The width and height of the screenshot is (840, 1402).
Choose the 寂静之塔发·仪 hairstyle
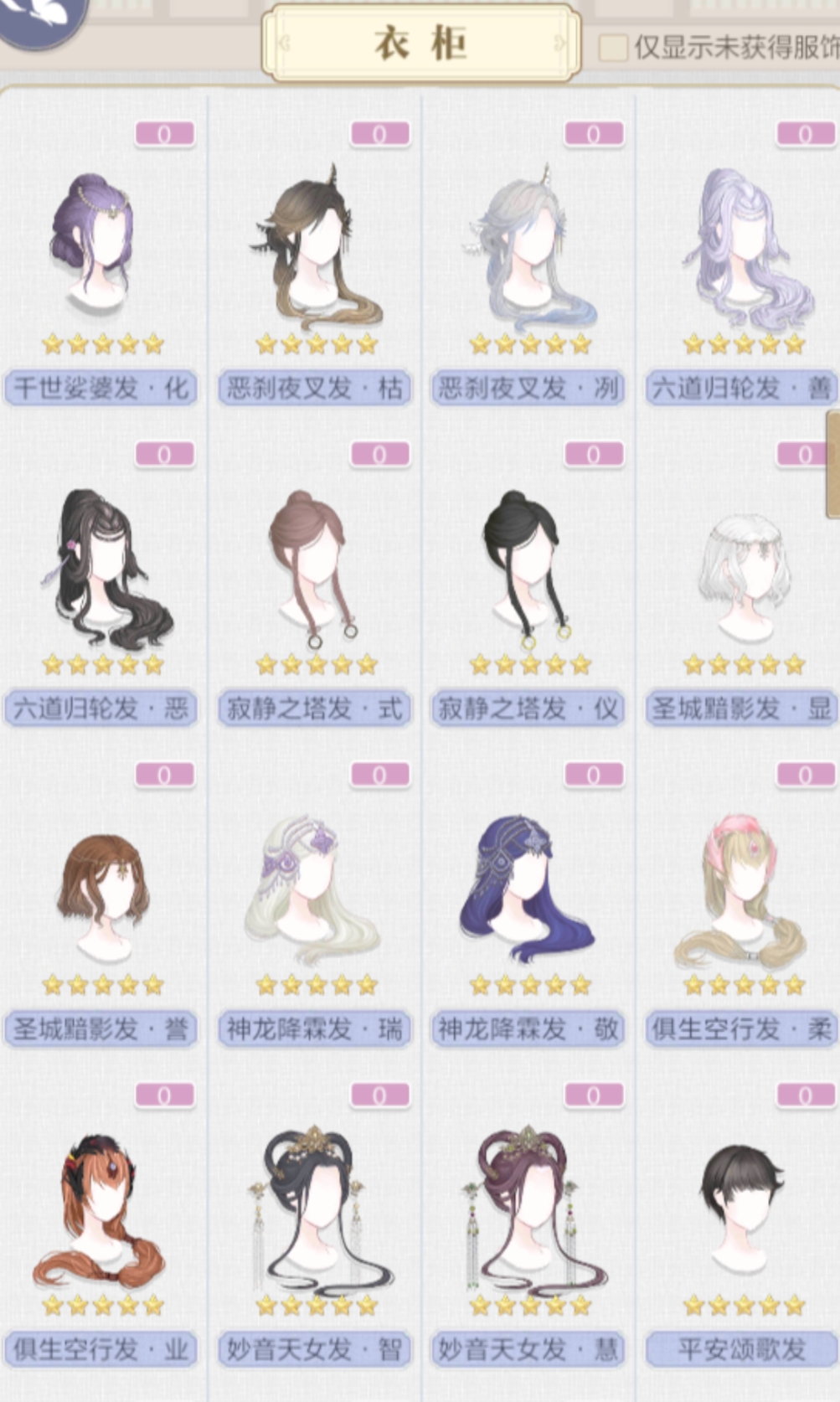pyautogui.click(x=529, y=570)
